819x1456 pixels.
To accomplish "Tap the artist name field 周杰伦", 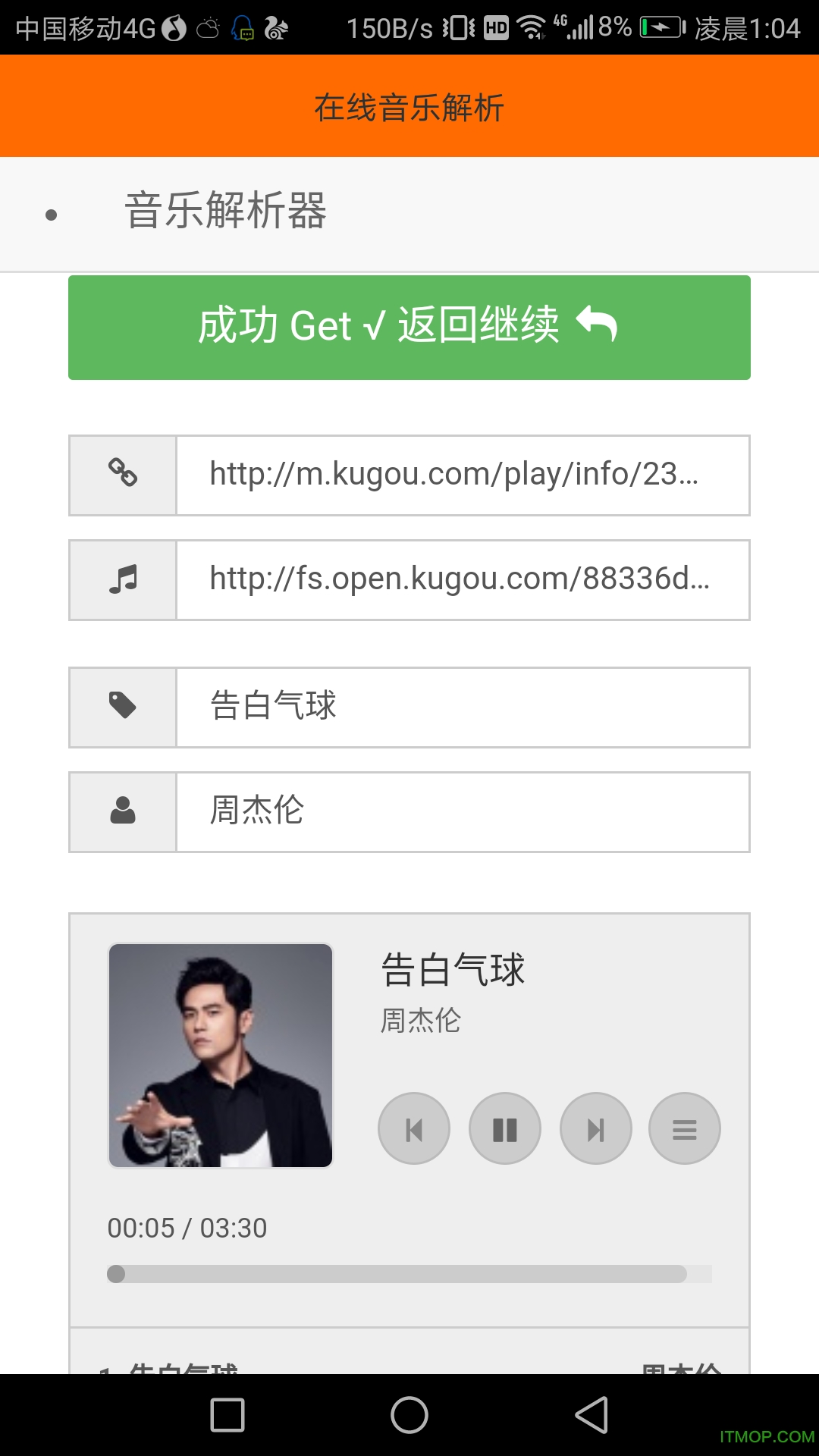I will [463, 812].
